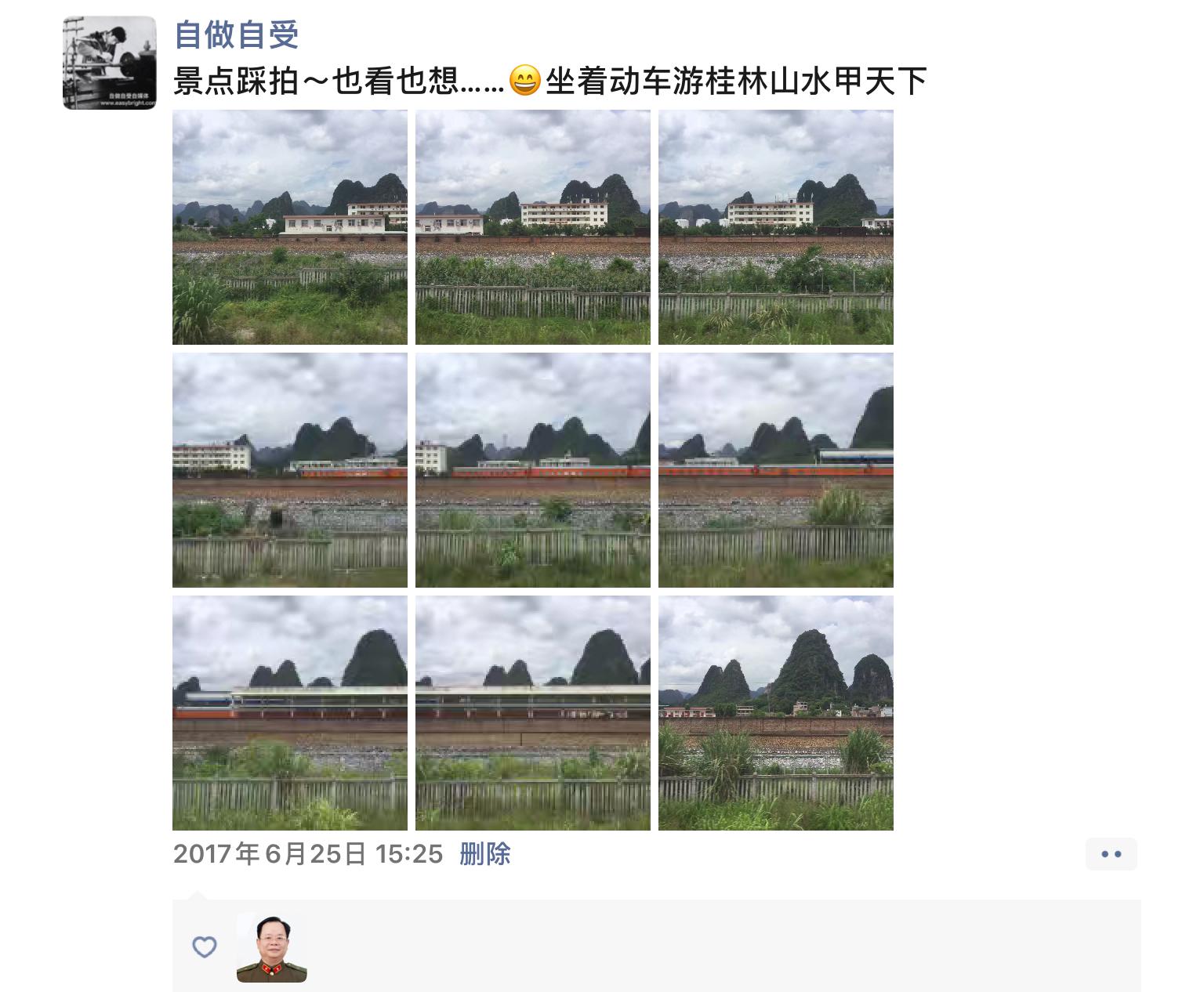
Task: View the last photo in the middle row
Action: (776, 470)
